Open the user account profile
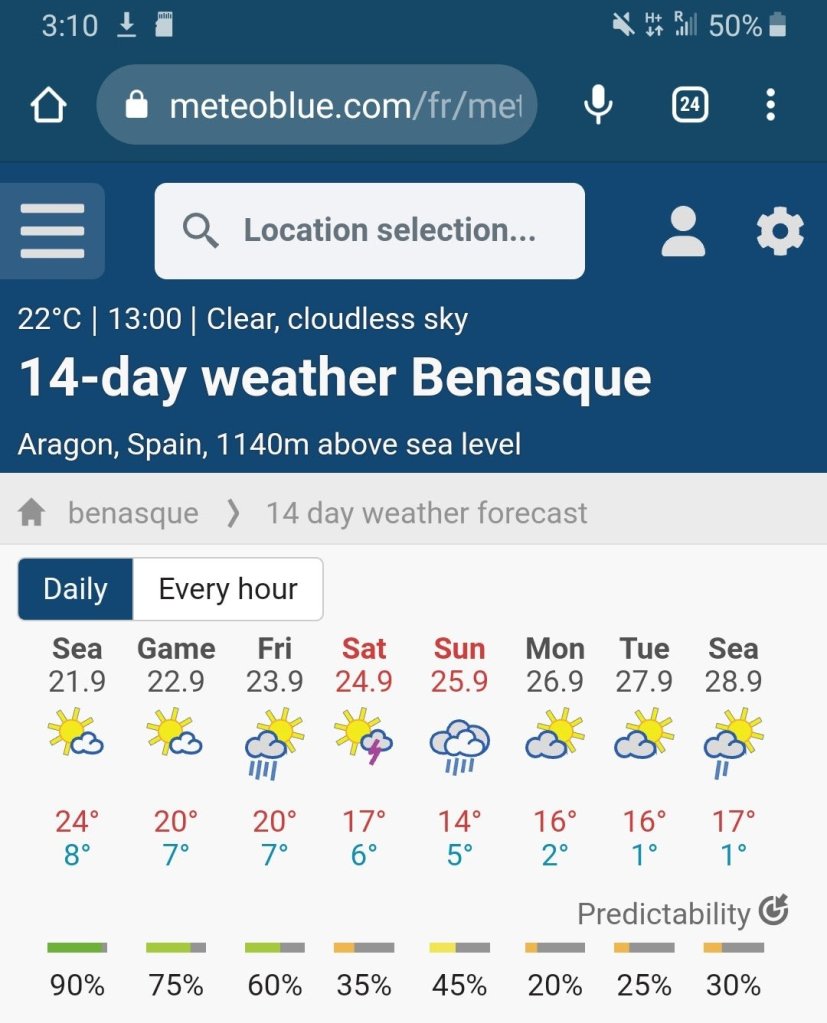Image resolution: width=827 pixels, height=1023 pixels. (x=684, y=232)
